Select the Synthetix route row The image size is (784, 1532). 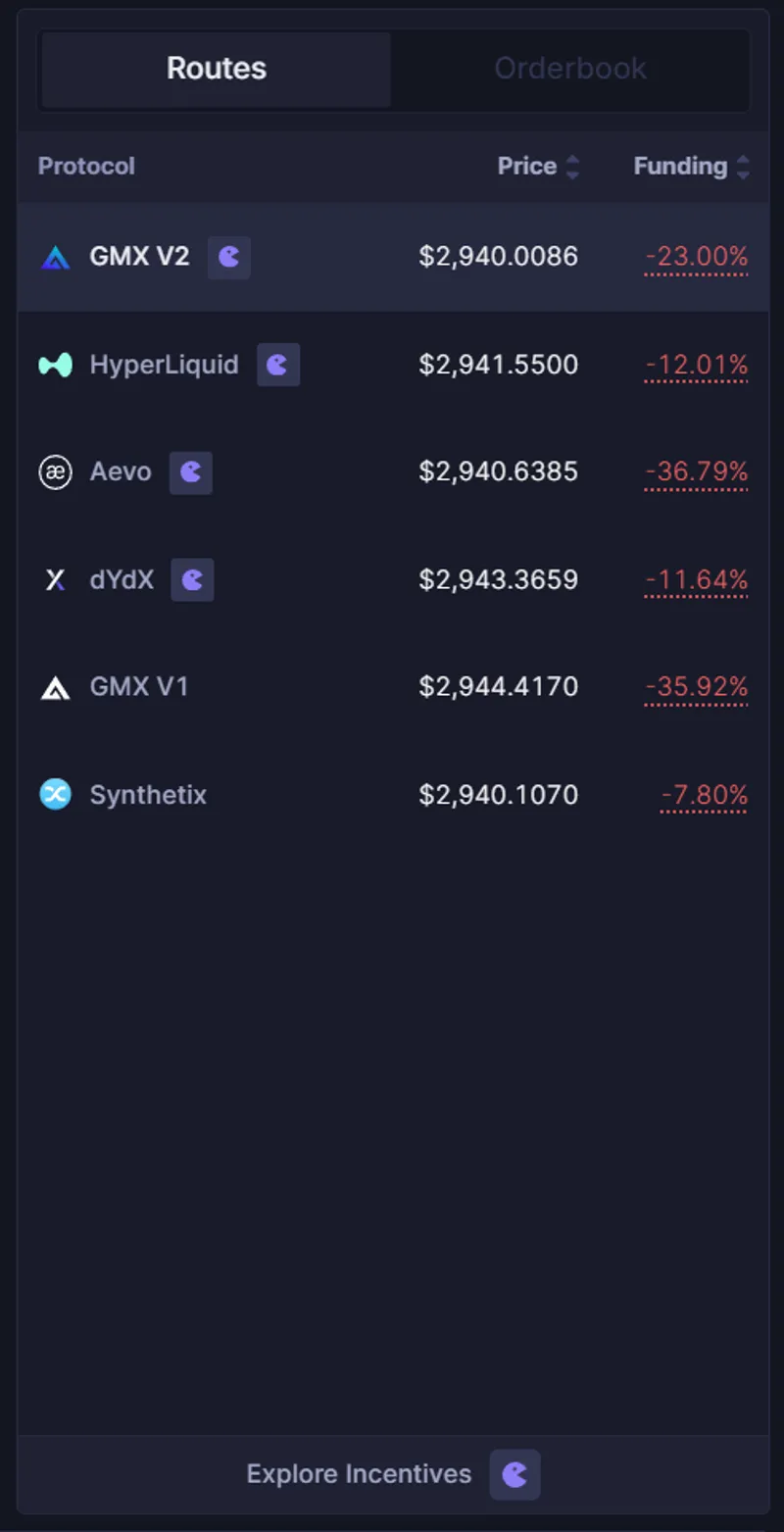tap(392, 794)
